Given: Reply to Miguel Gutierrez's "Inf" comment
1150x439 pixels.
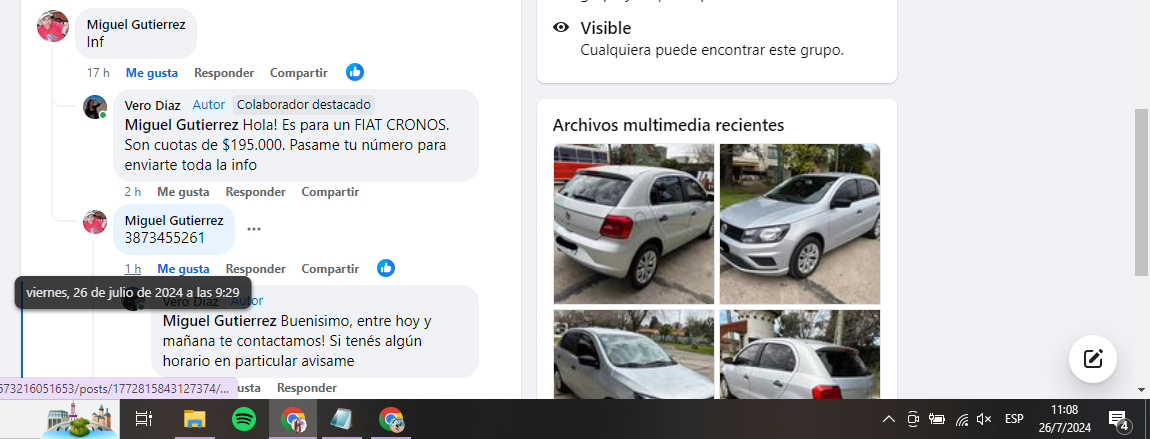Looking at the screenshot, I should pyautogui.click(x=224, y=72).
